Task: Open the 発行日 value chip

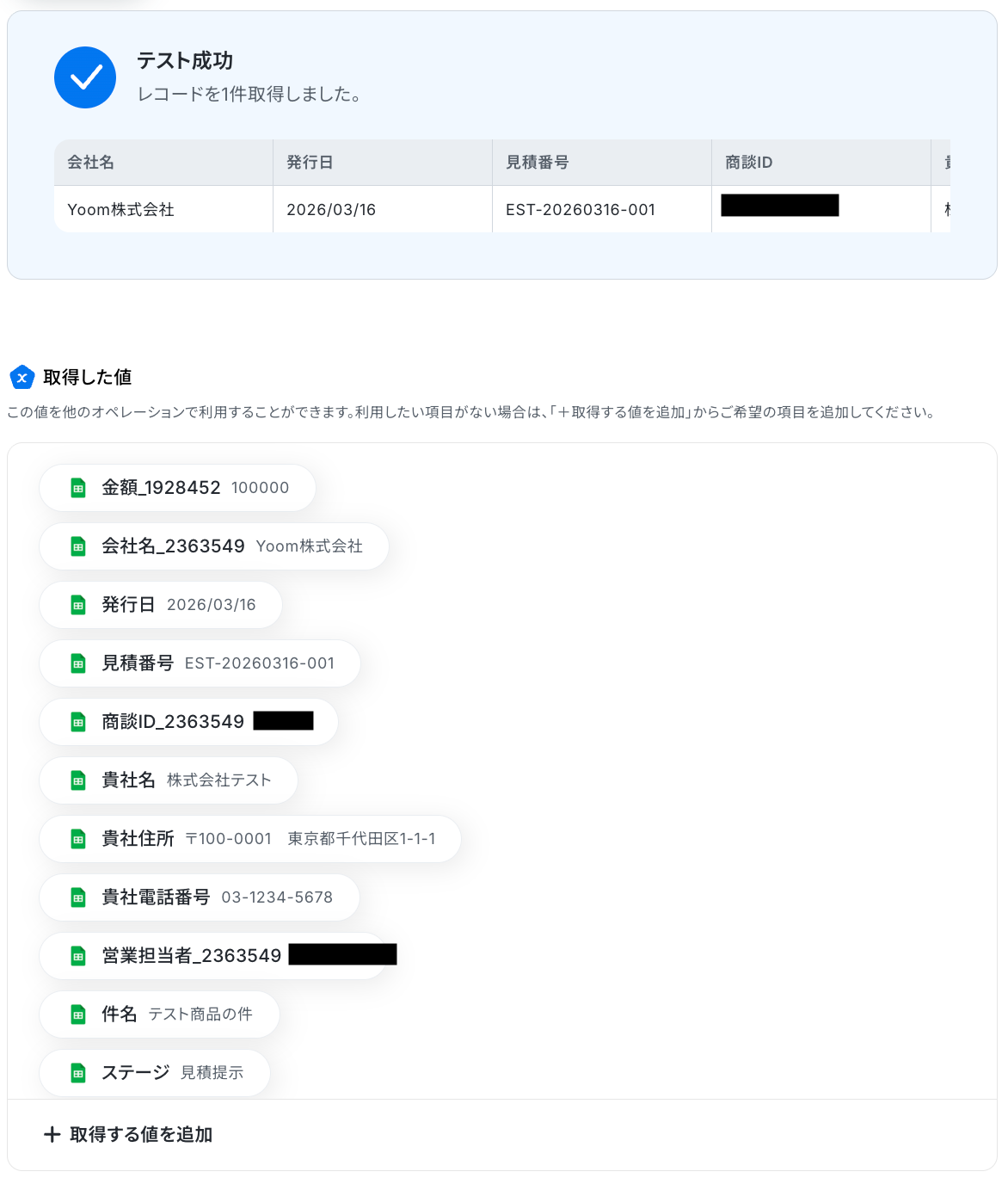Action: (x=161, y=605)
